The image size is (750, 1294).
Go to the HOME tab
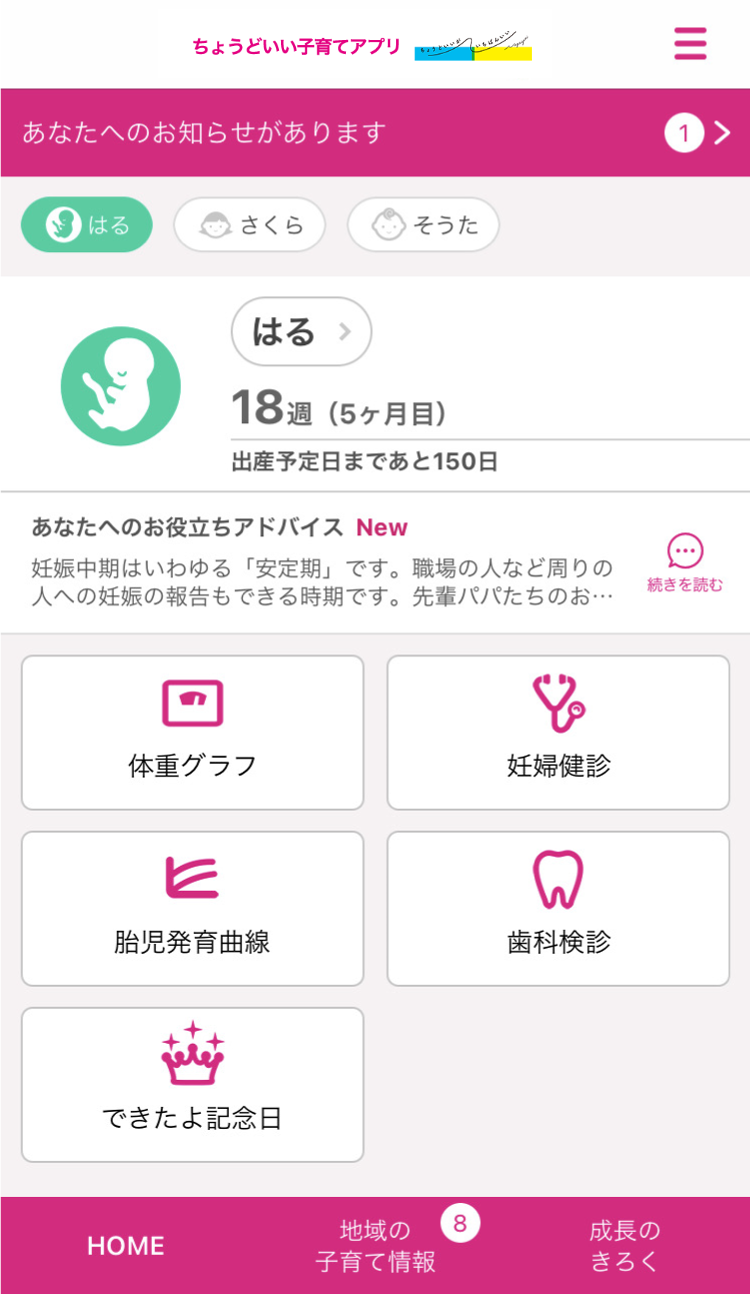pos(126,1245)
